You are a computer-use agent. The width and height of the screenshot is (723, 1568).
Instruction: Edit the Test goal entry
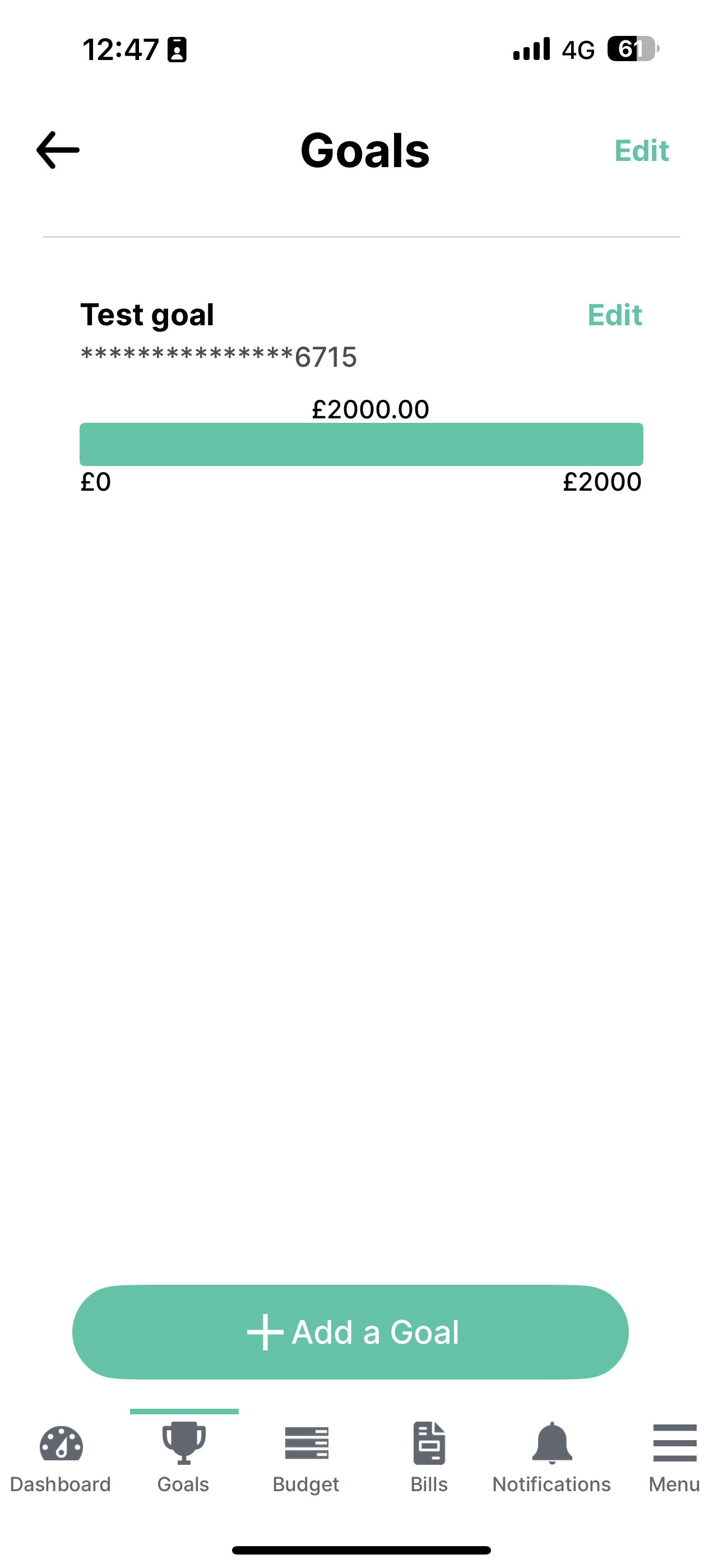pyautogui.click(x=615, y=315)
